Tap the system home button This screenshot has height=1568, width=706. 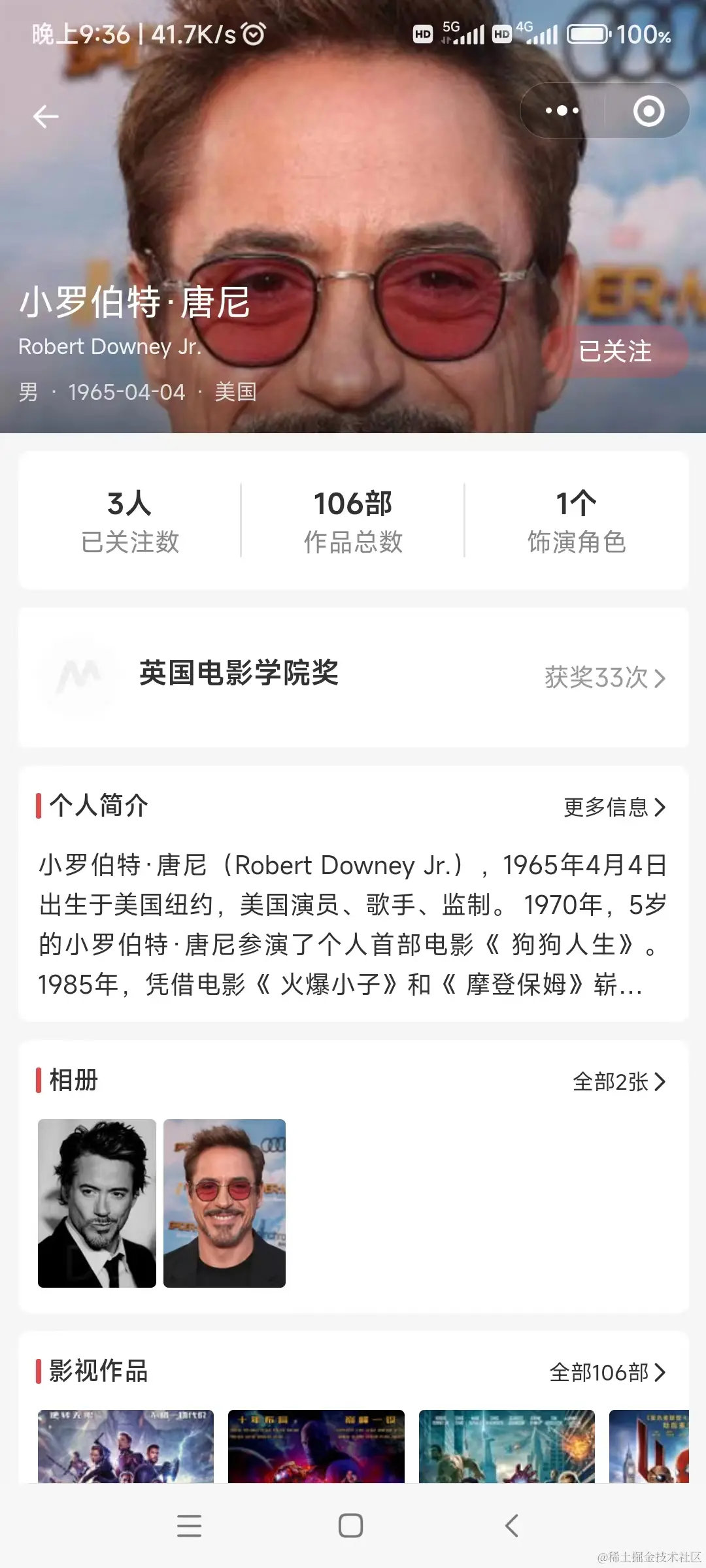pos(351,1526)
